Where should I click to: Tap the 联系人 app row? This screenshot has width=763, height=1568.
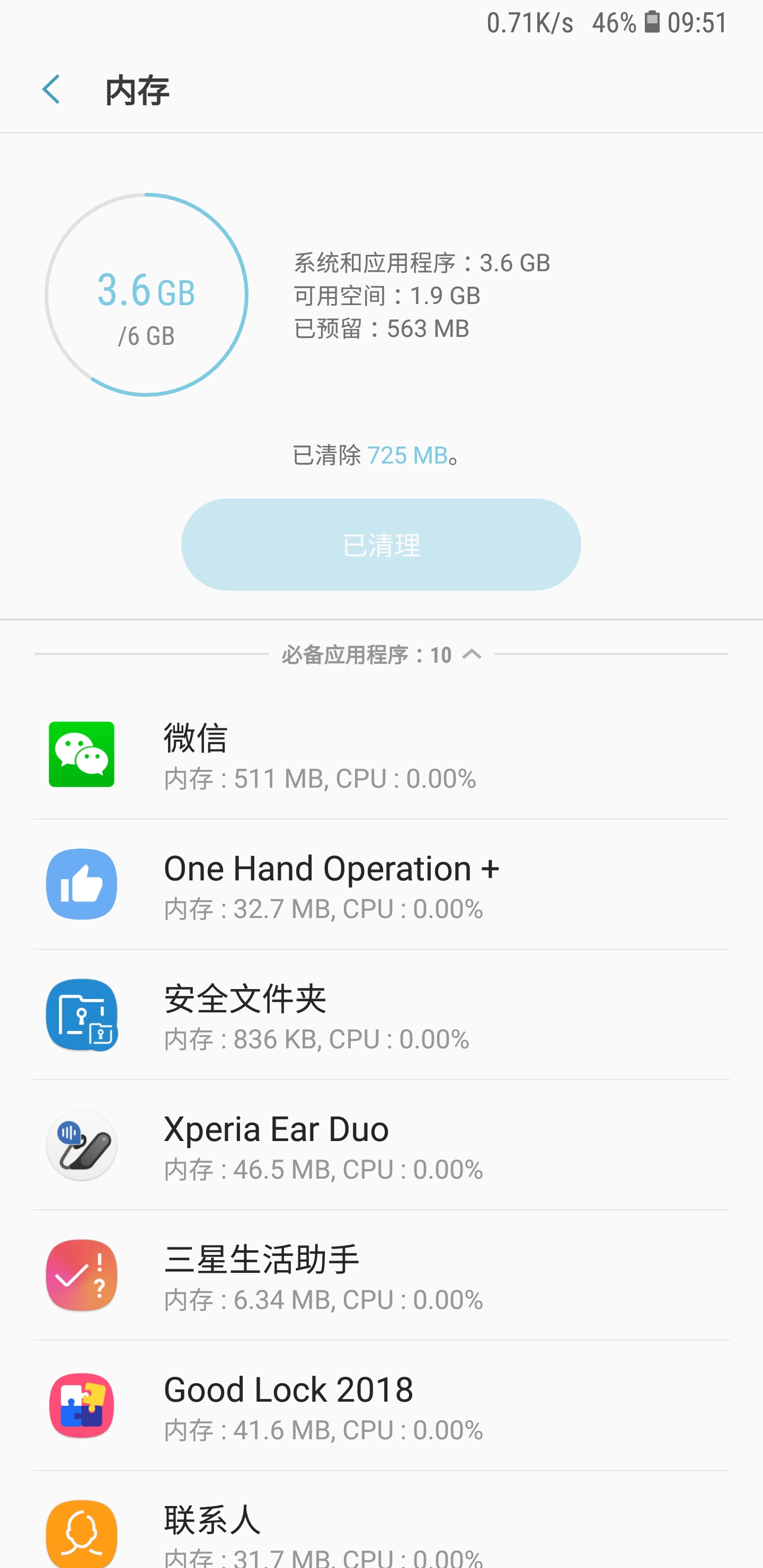pyautogui.click(x=381, y=1531)
